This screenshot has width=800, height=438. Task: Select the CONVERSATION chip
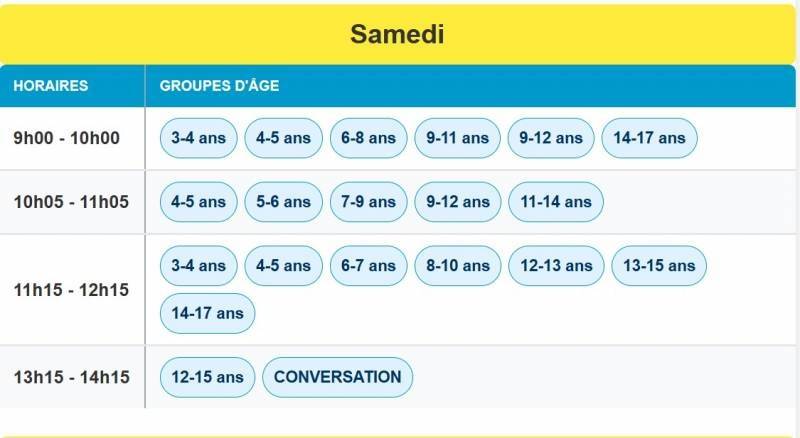pyautogui.click(x=337, y=377)
